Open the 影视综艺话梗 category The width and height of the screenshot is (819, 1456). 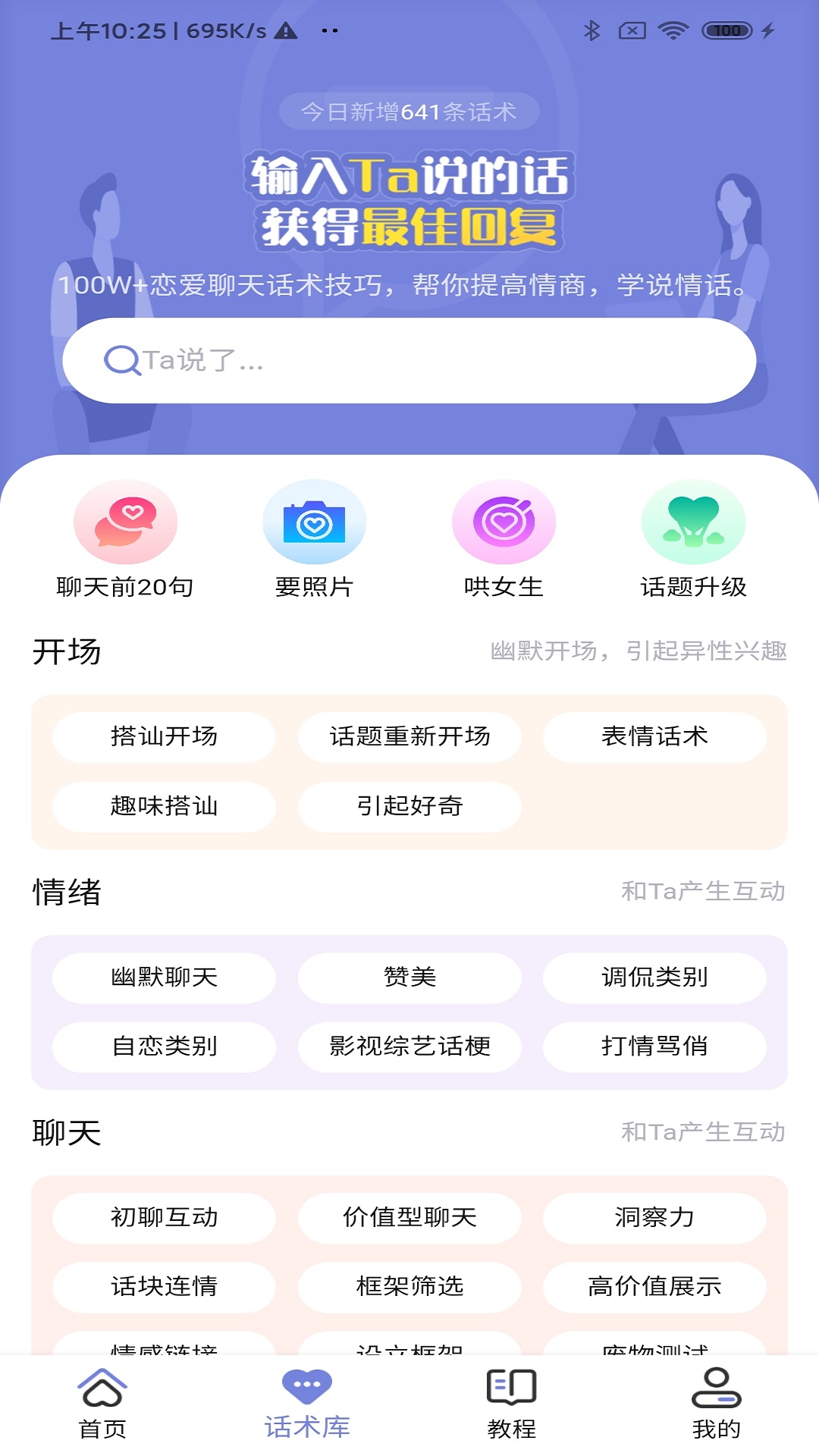point(409,1046)
